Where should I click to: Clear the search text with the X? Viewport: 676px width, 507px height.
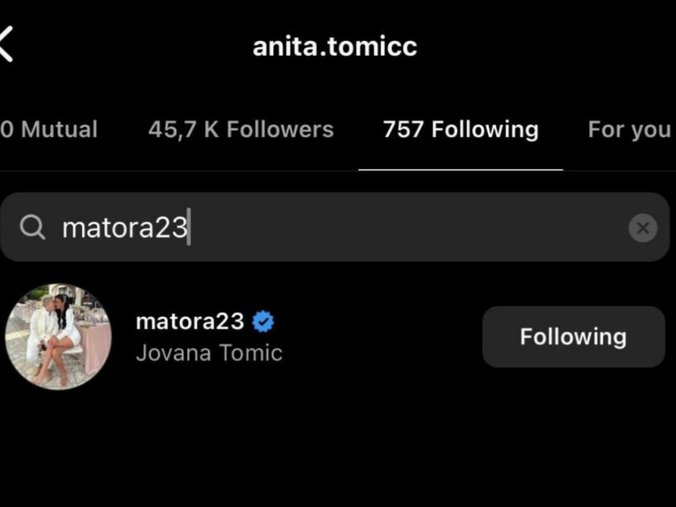coord(643,228)
